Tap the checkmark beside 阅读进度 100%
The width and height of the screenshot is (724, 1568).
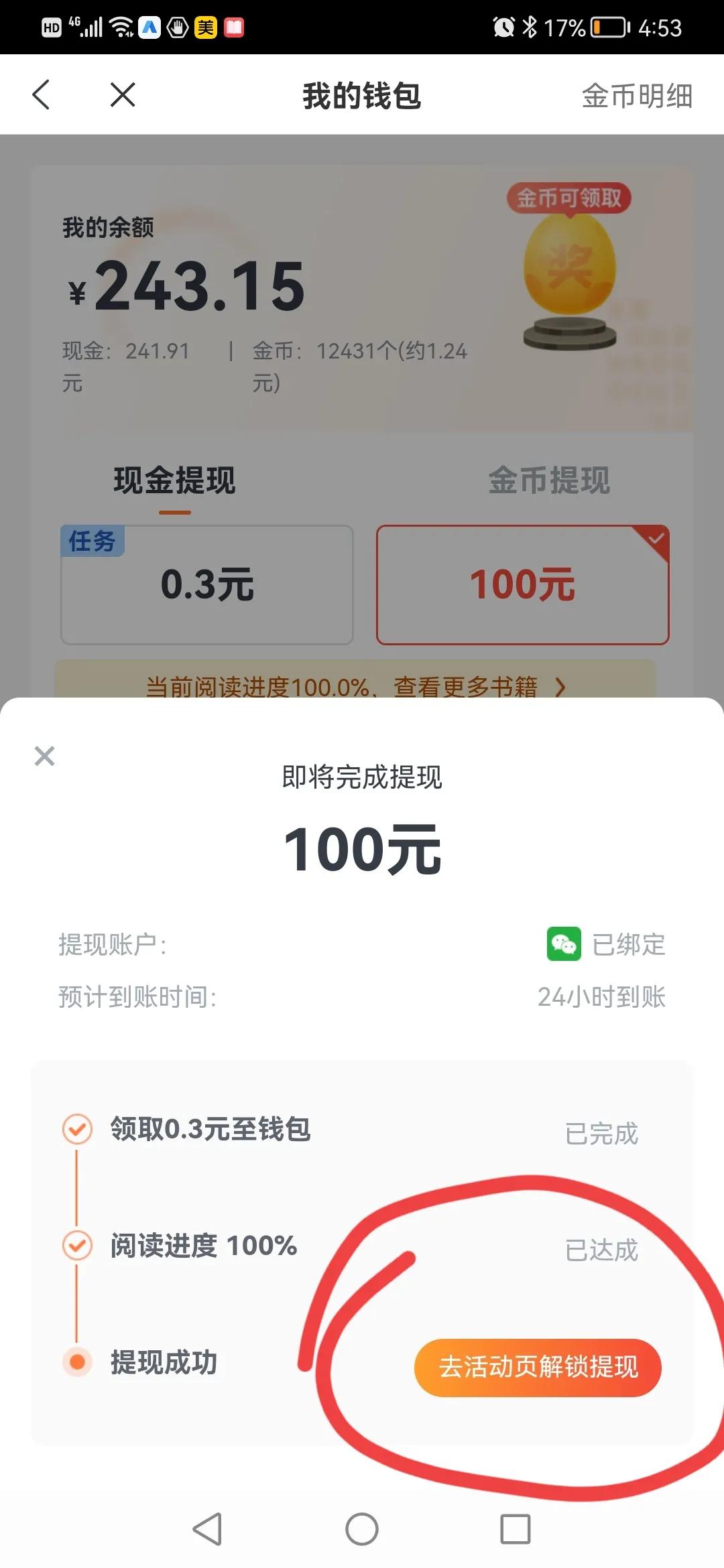[78, 1247]
